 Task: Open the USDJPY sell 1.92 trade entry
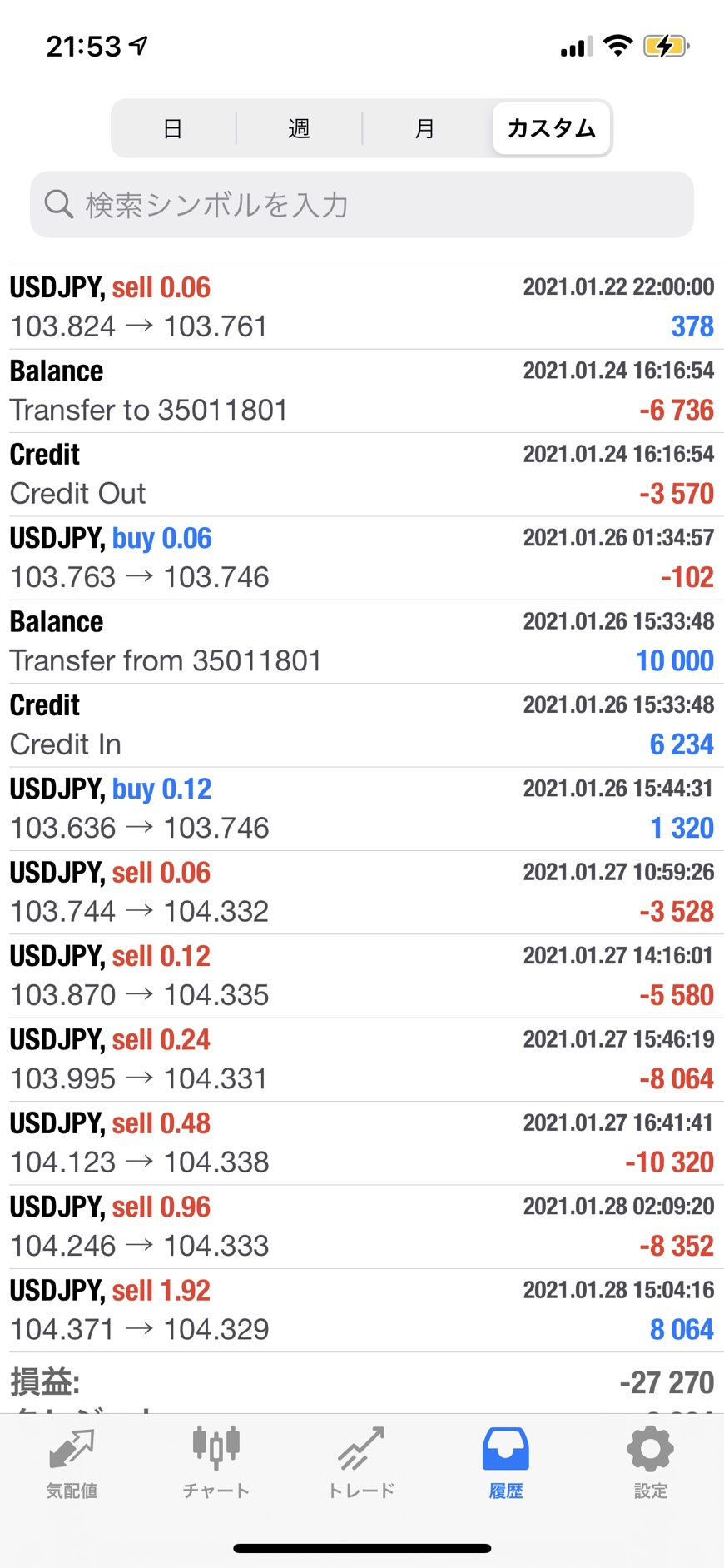[x=362, y=1311]
